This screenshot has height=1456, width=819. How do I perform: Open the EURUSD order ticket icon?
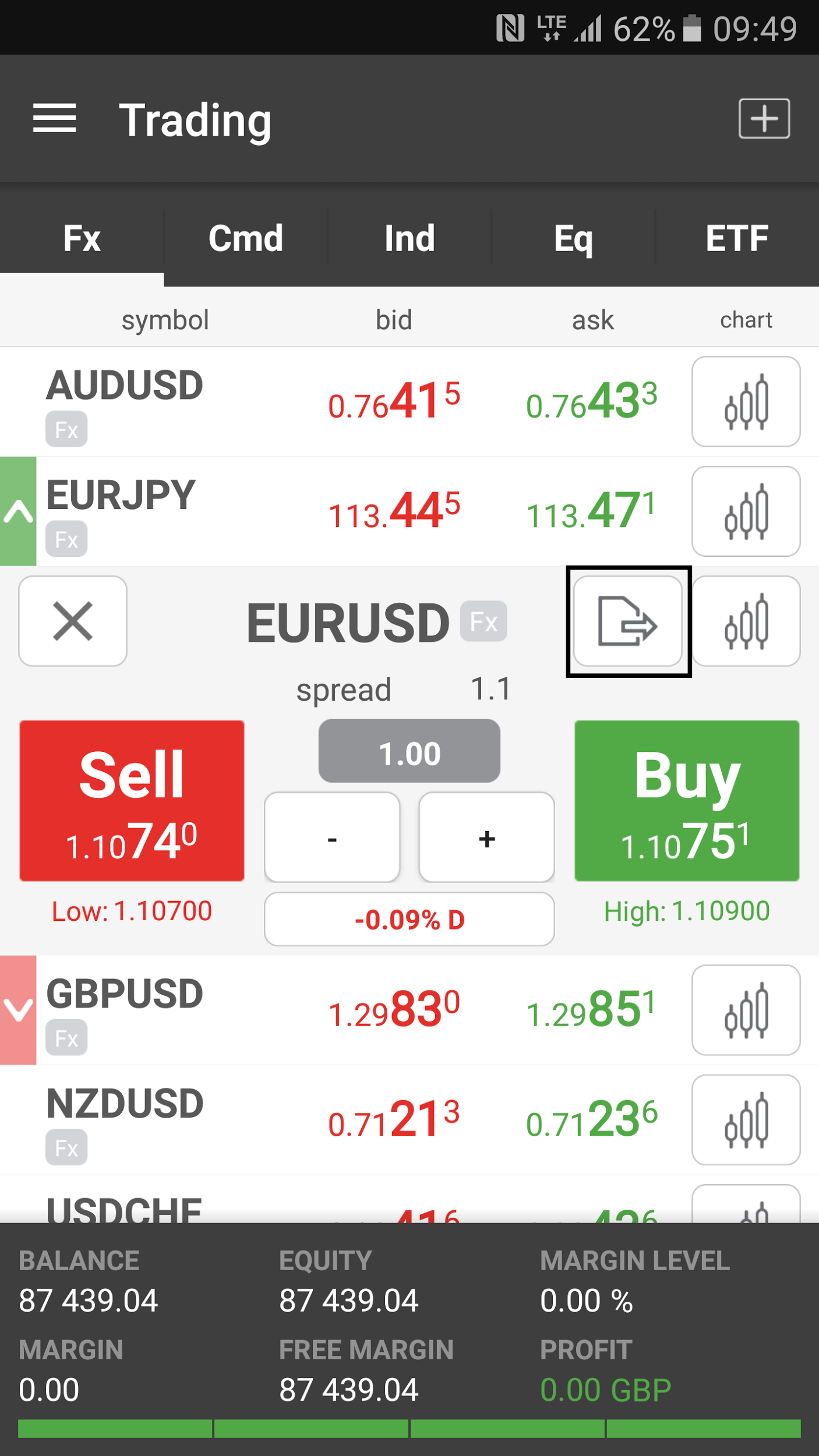(x=628, y=621)
